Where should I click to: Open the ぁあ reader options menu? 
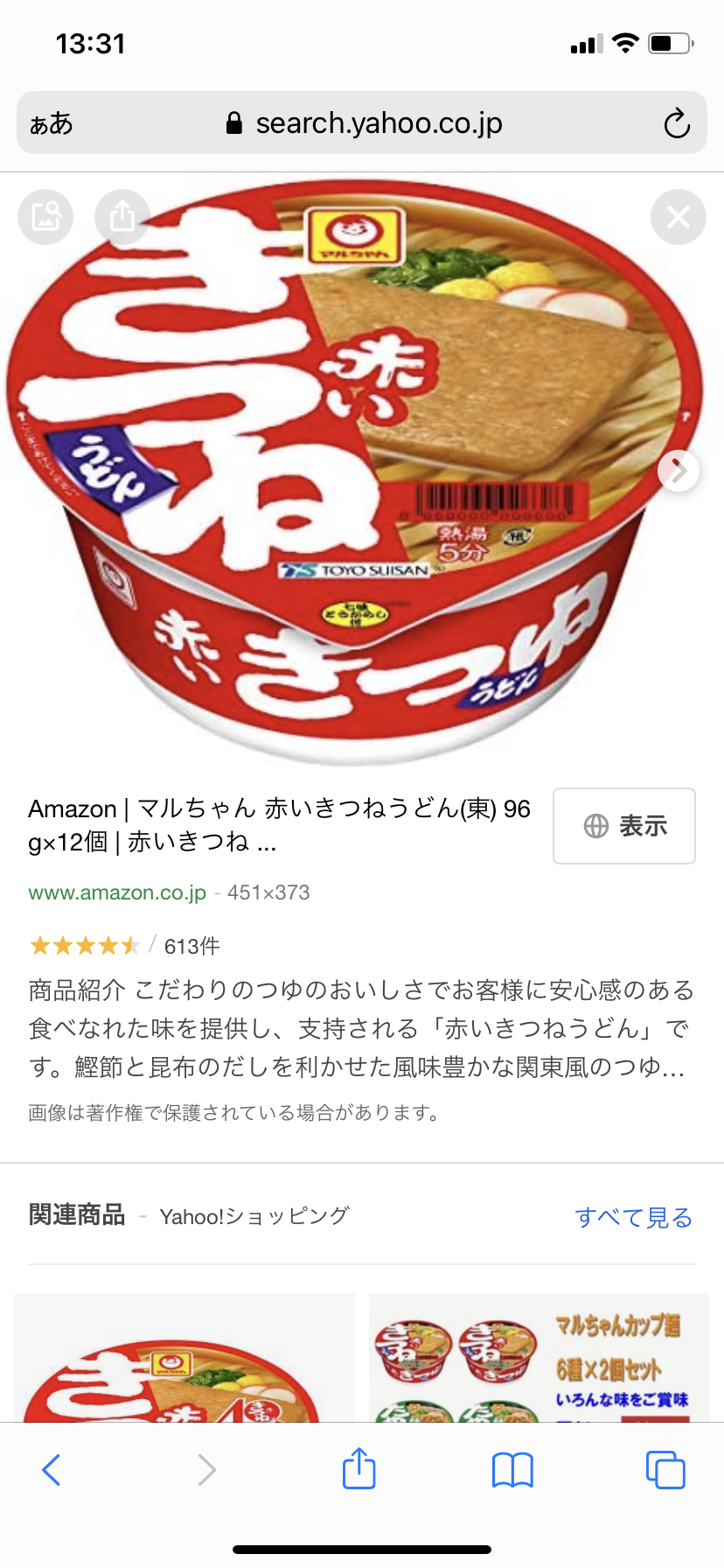tap(51, 123)
